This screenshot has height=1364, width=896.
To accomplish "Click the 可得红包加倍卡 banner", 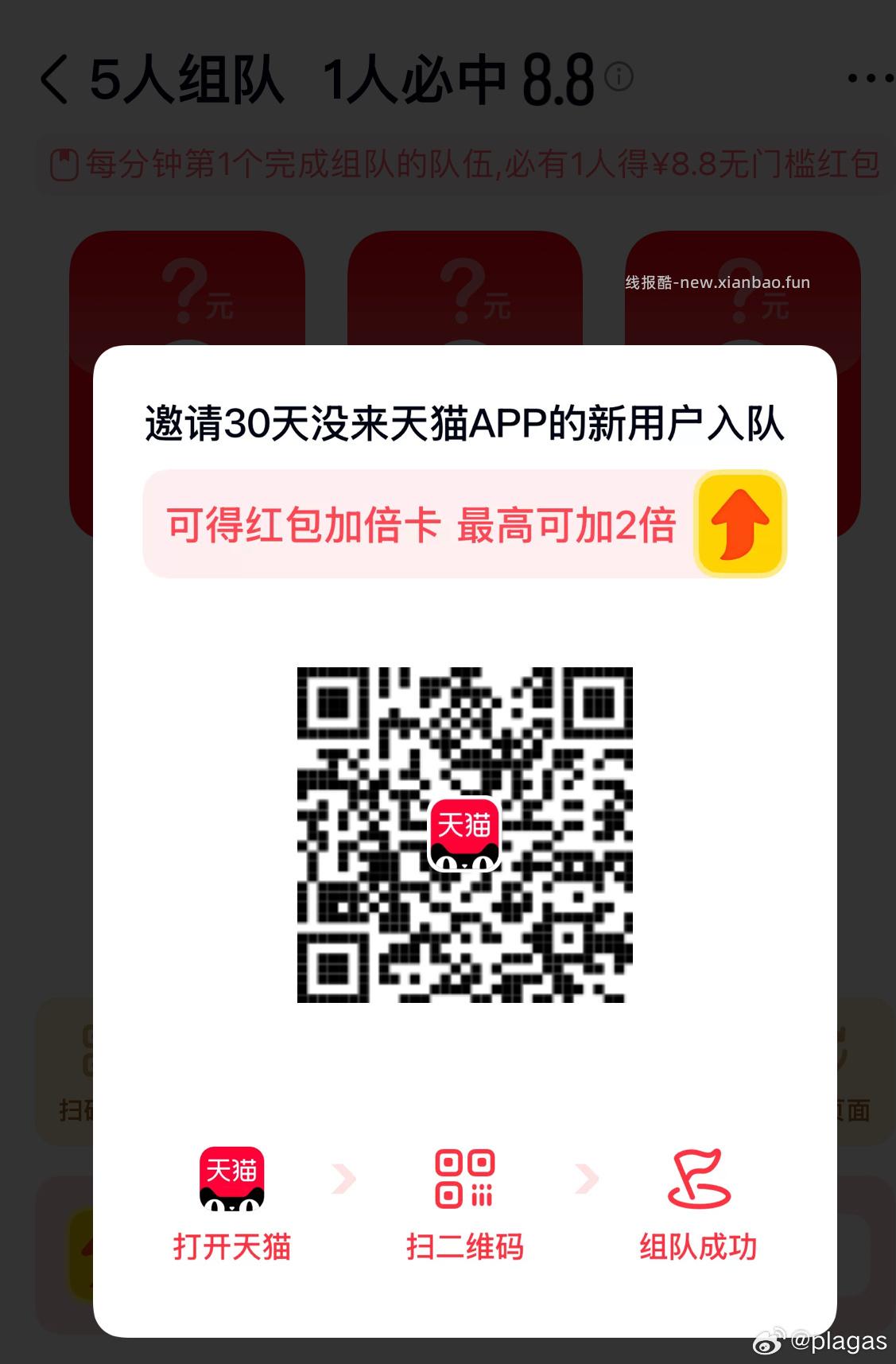I will 421,525.
